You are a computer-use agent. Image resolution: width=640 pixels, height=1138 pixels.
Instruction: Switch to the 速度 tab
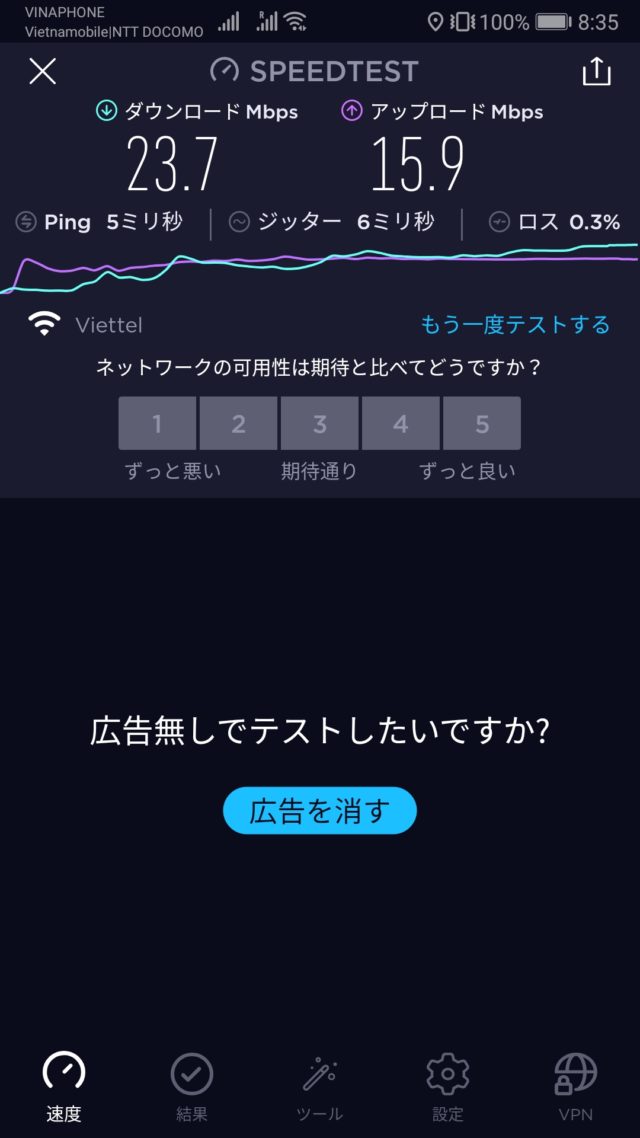(64, 1086)
